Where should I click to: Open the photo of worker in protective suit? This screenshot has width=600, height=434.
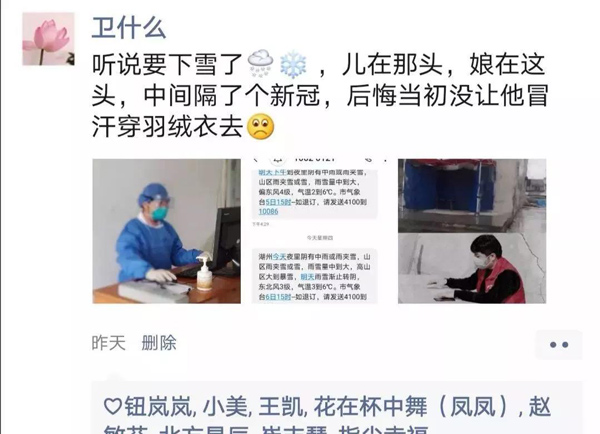coord(166,231)
